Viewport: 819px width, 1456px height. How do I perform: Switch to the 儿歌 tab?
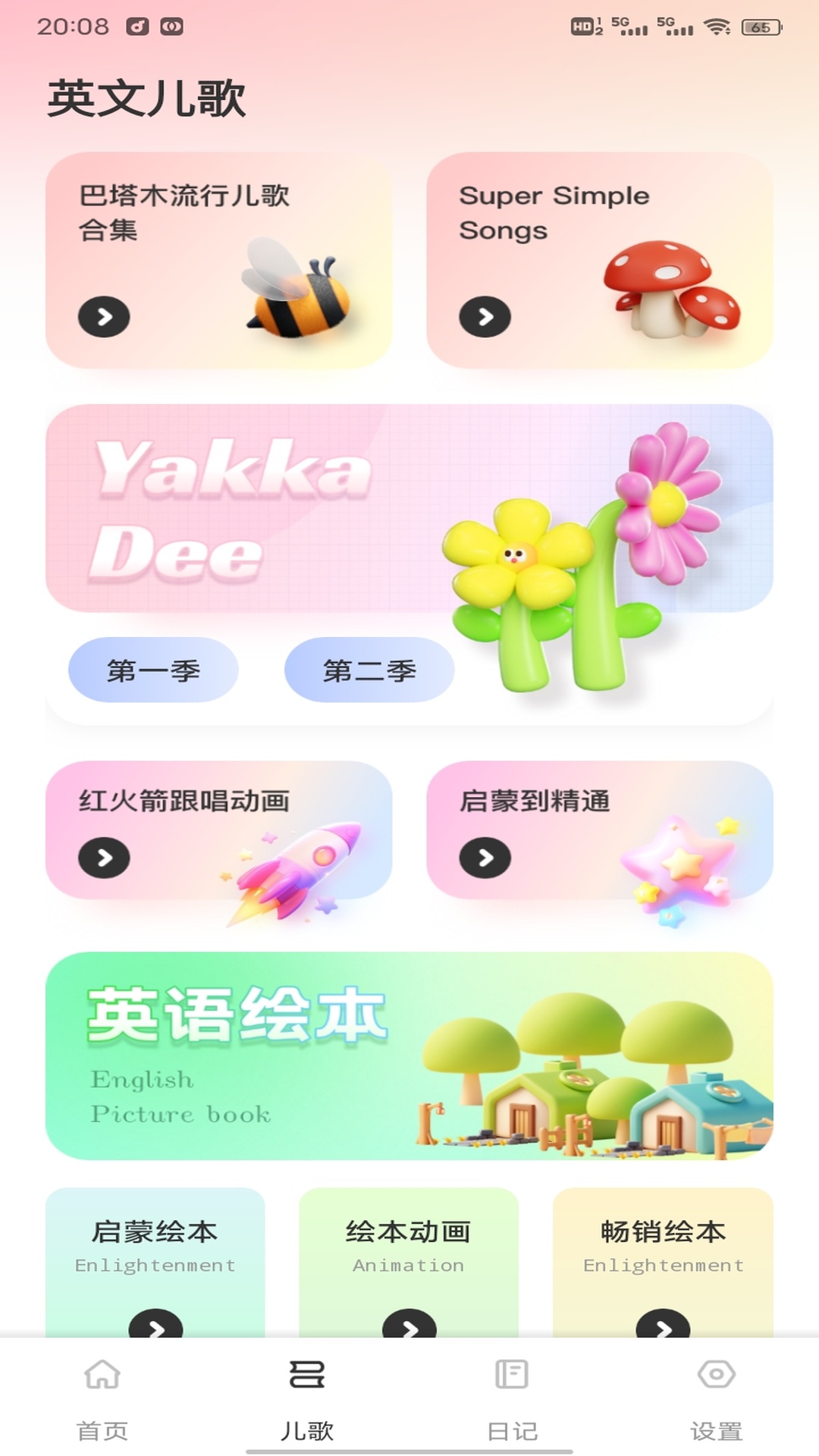[307, 1399]
